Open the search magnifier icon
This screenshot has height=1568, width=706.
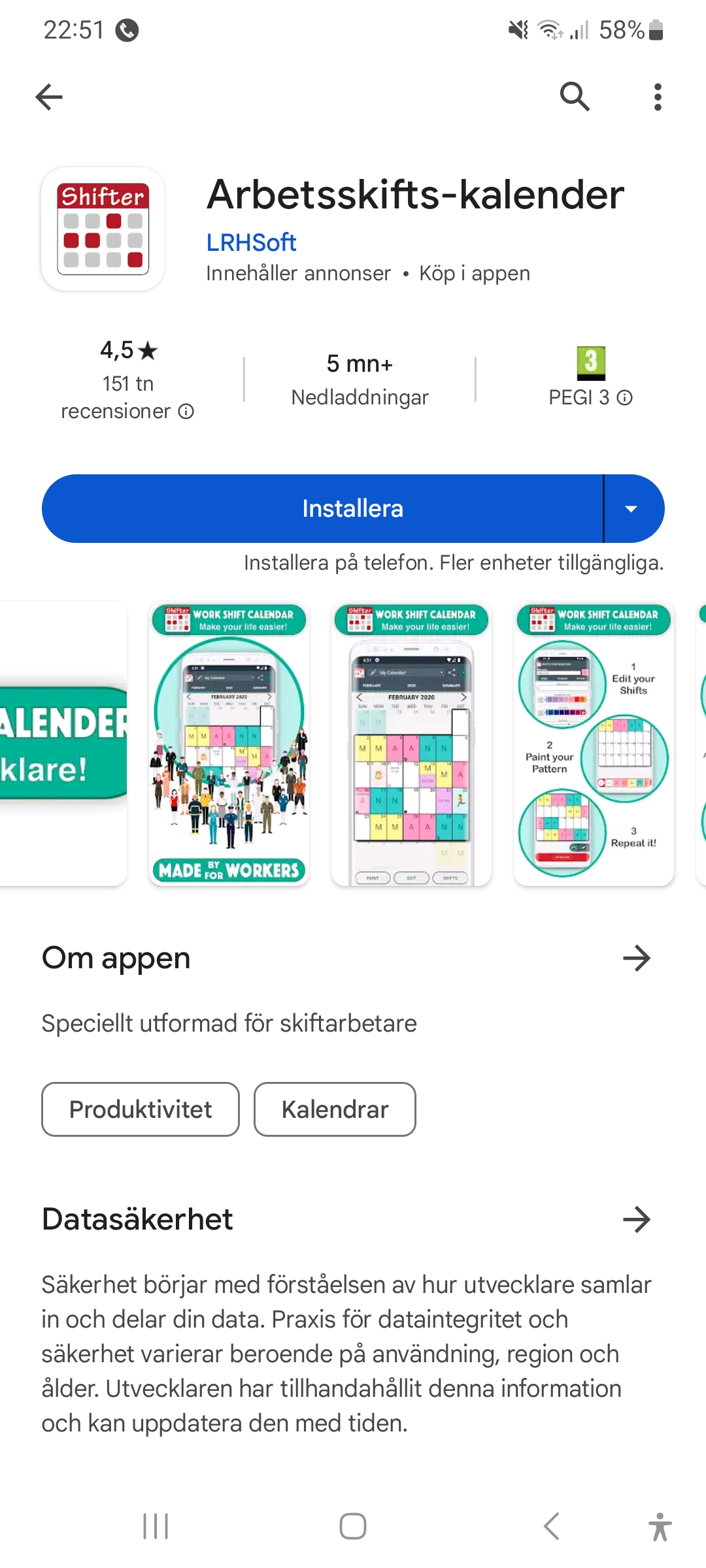tap(575, 97)
